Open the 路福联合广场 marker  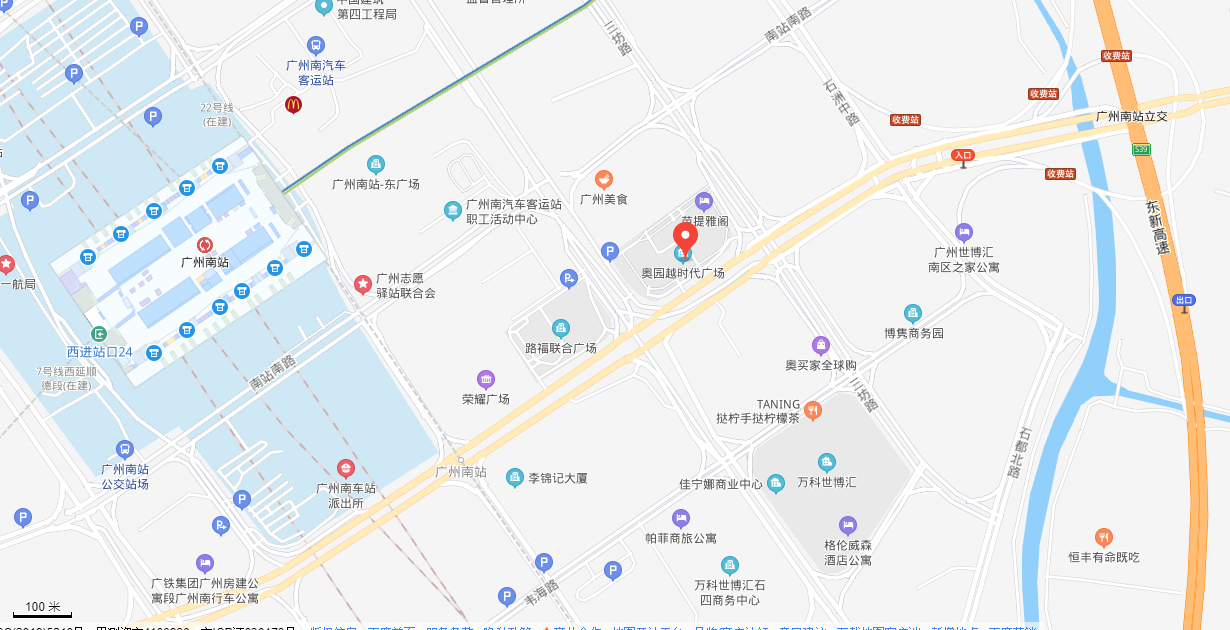[561, 328]
